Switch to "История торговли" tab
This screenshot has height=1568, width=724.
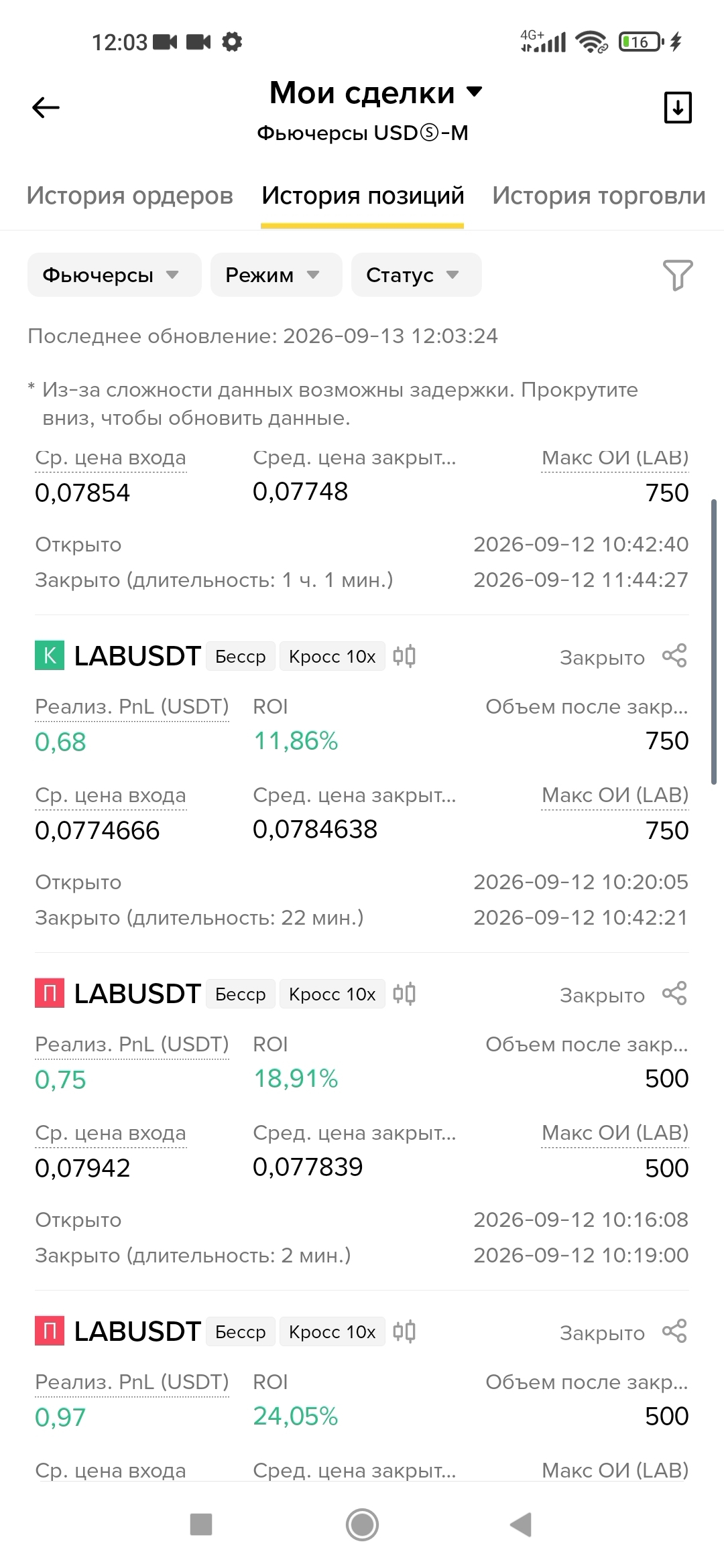(x=599, y=195)
